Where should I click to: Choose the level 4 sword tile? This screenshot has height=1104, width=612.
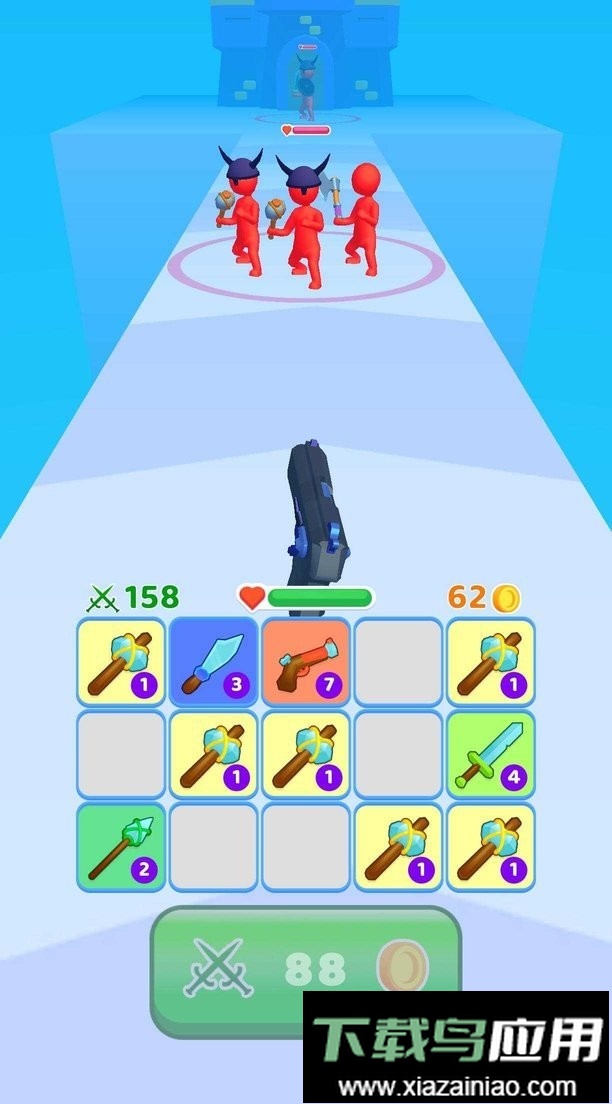[x=490, y=755]
